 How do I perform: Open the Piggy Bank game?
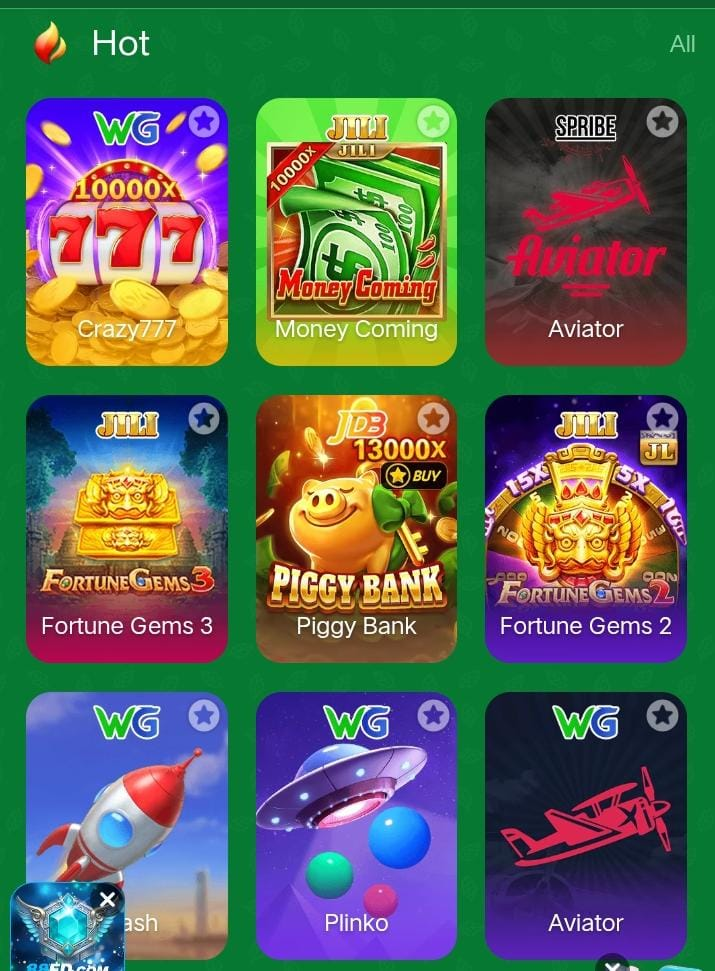(x=356, y=528)
